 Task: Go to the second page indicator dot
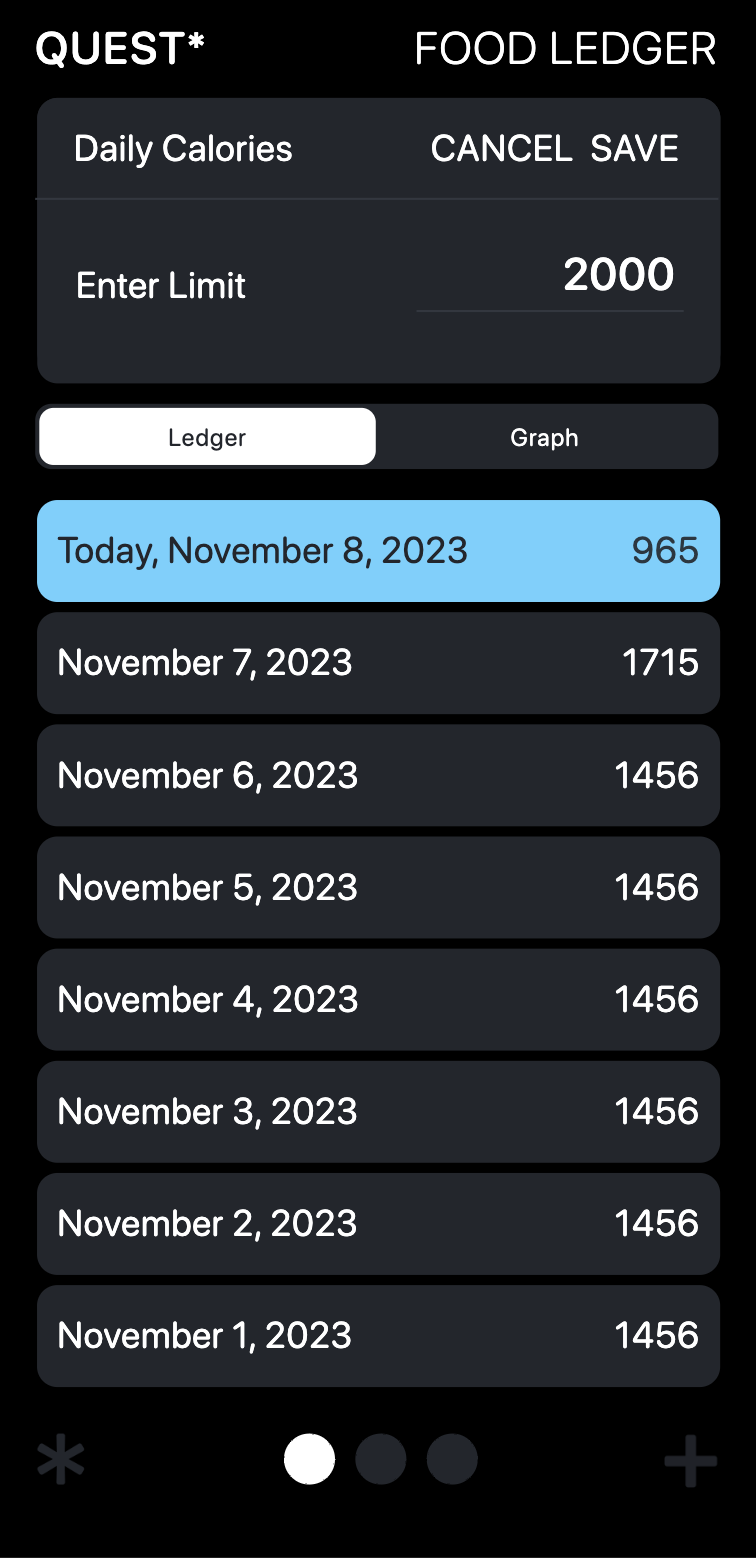click(x=381, y=1459)
